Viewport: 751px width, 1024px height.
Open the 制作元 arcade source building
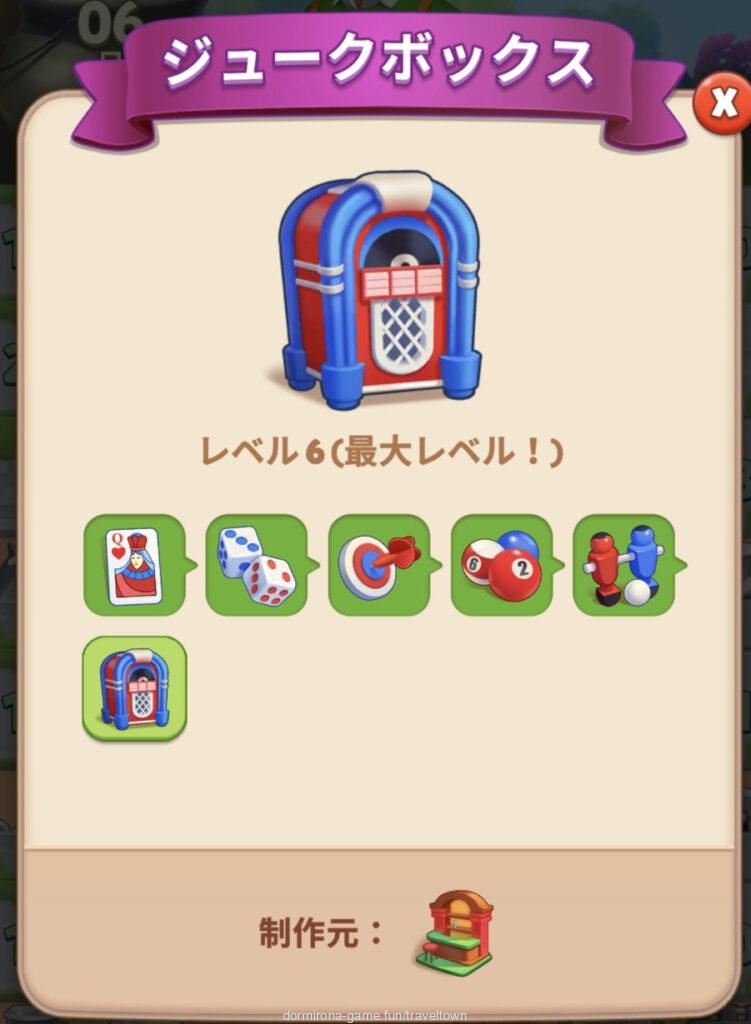pos(455,932)
